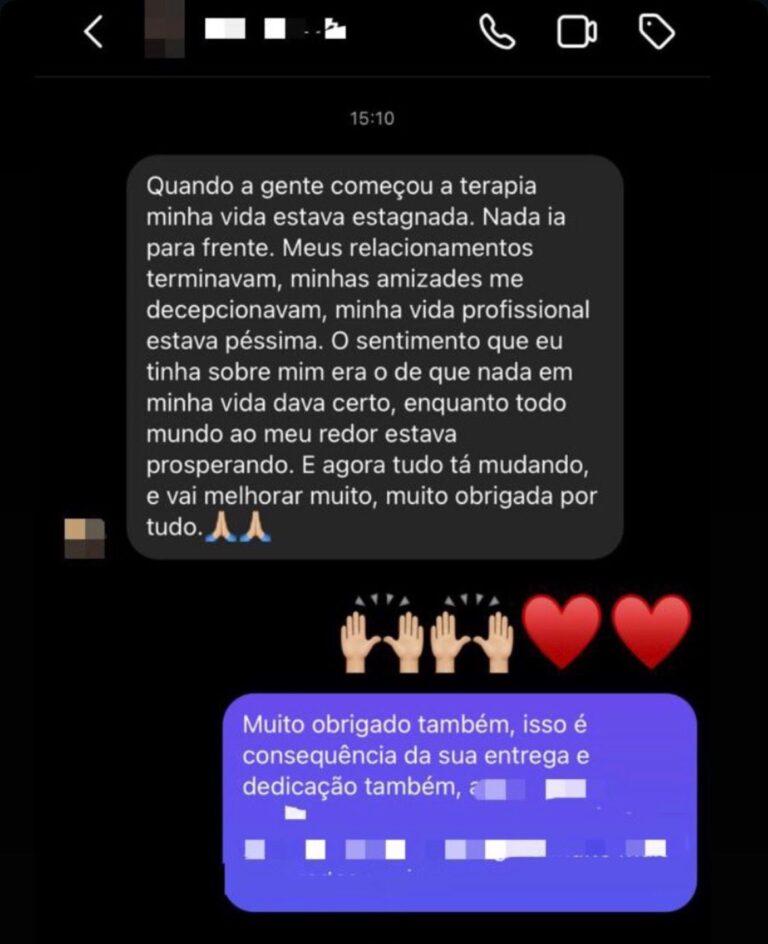768x944 pixels.
Task: Start a video call
Action: pyautogui.click(x=576, y=30)
